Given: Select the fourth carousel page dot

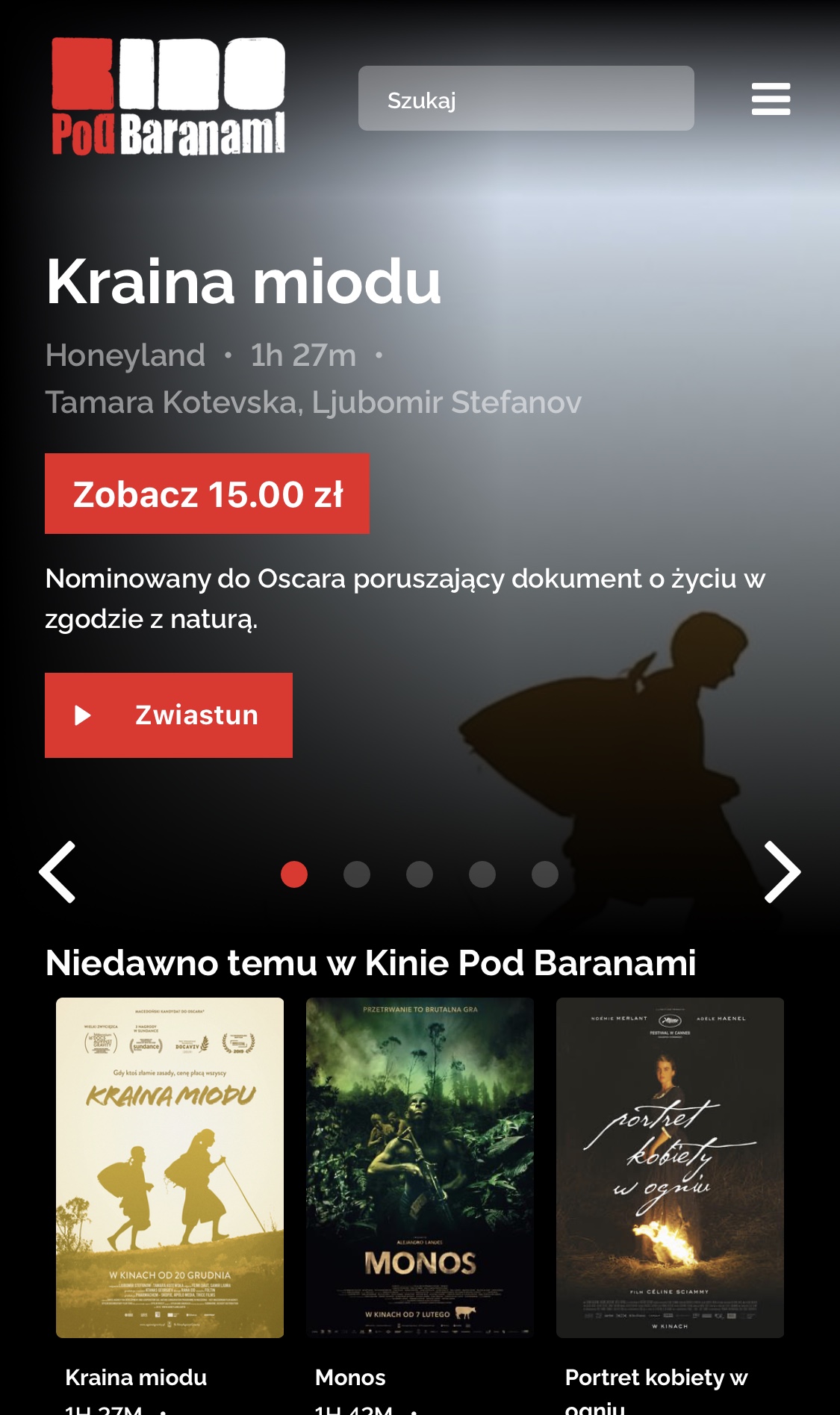Looking at the screenshot, I should (x=482, y=874).
